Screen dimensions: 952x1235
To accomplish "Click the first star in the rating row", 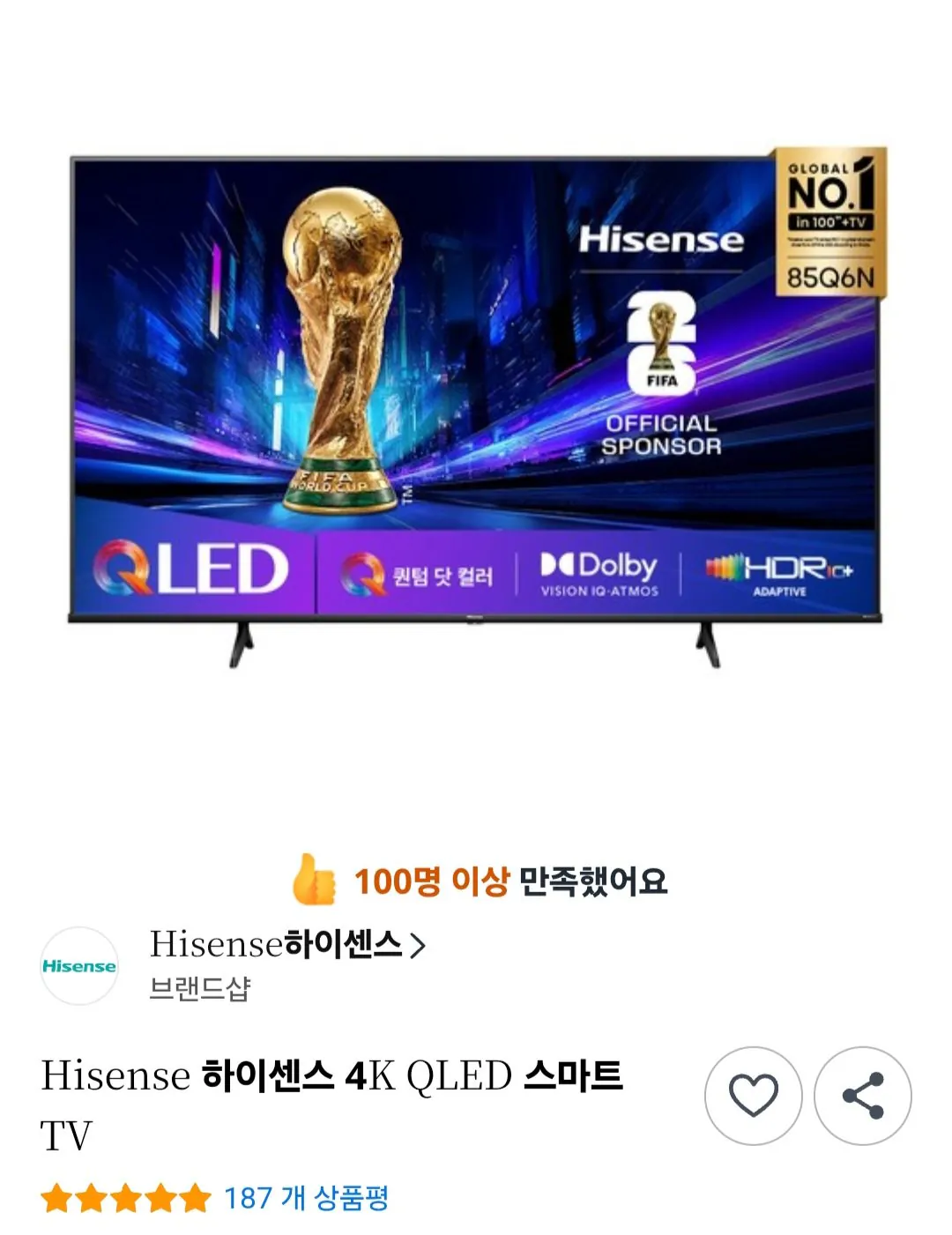I will 56,1199.
